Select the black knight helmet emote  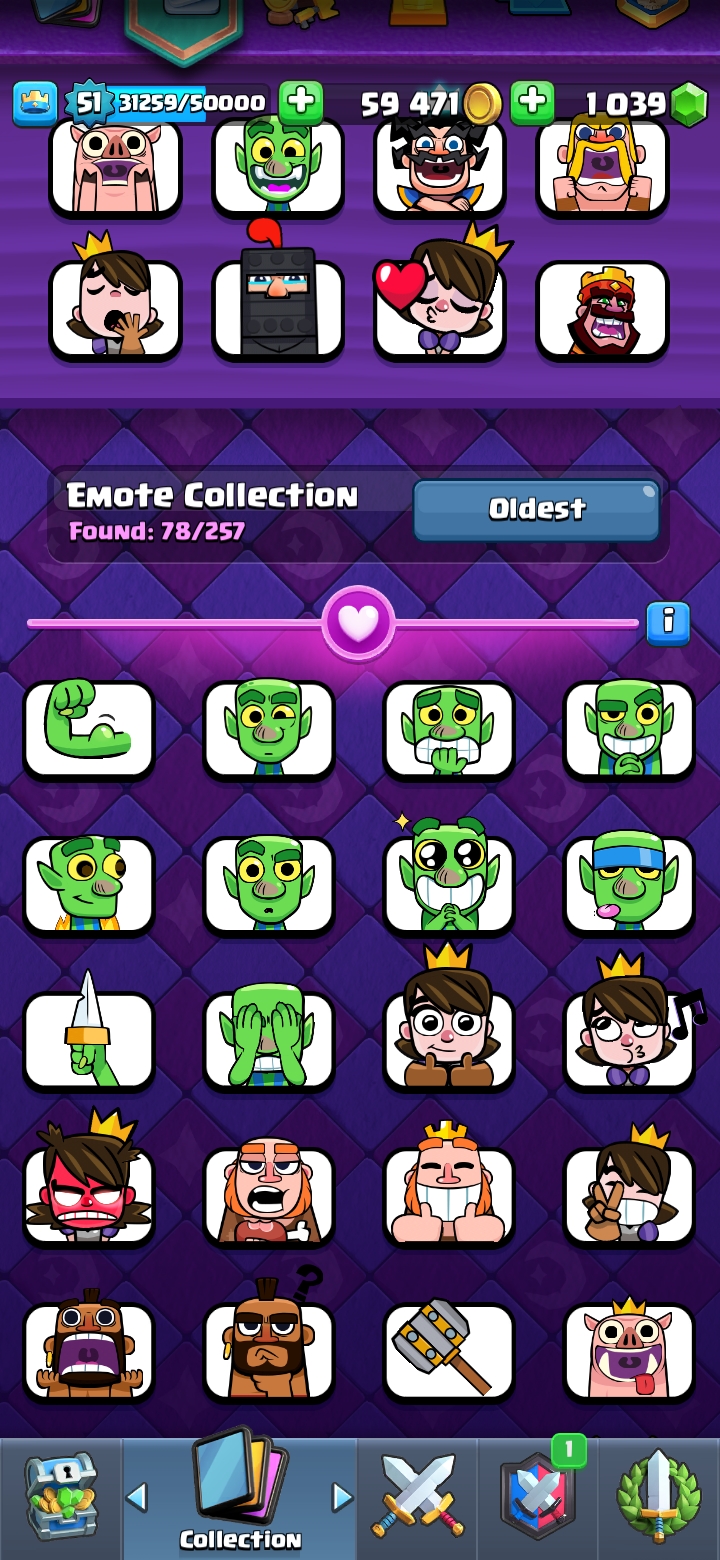(278, 307)
